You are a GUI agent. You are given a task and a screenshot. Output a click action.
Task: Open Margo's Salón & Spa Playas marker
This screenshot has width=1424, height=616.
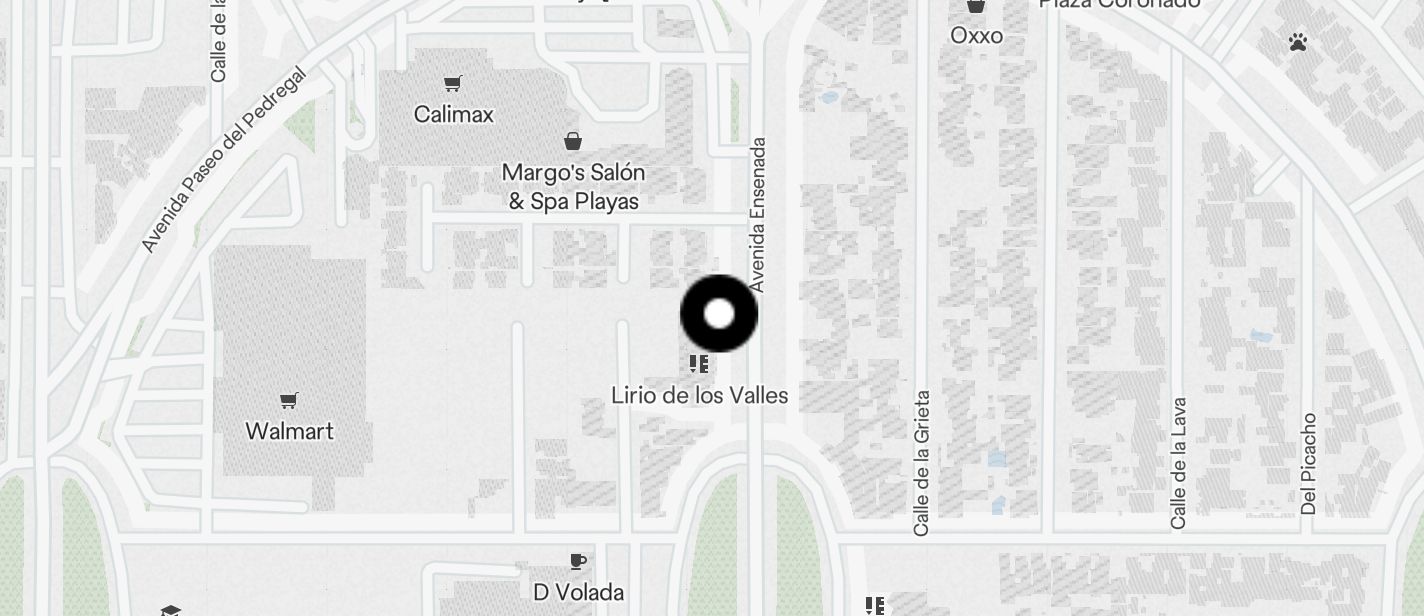click(x=573, y=142)
